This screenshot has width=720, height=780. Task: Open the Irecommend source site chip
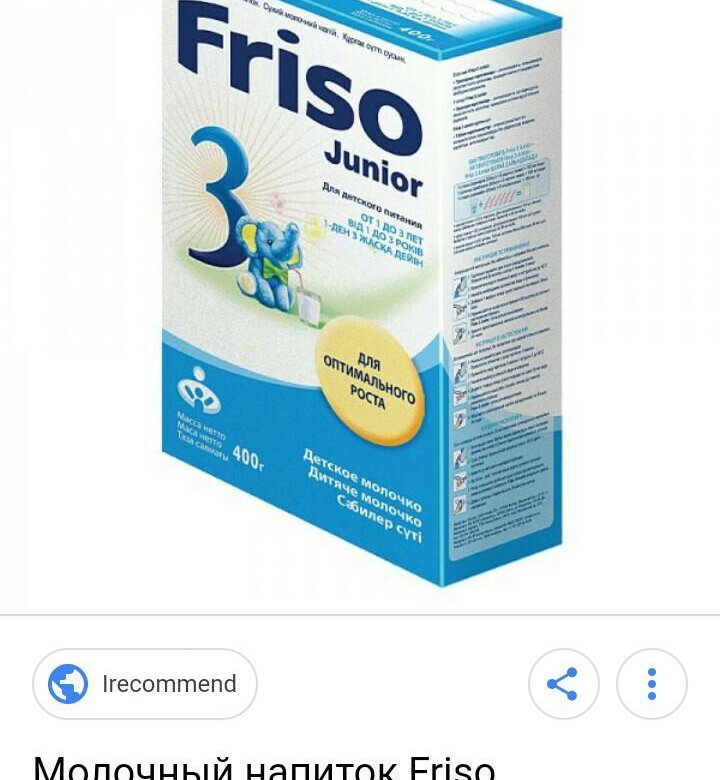pos(145,684)
